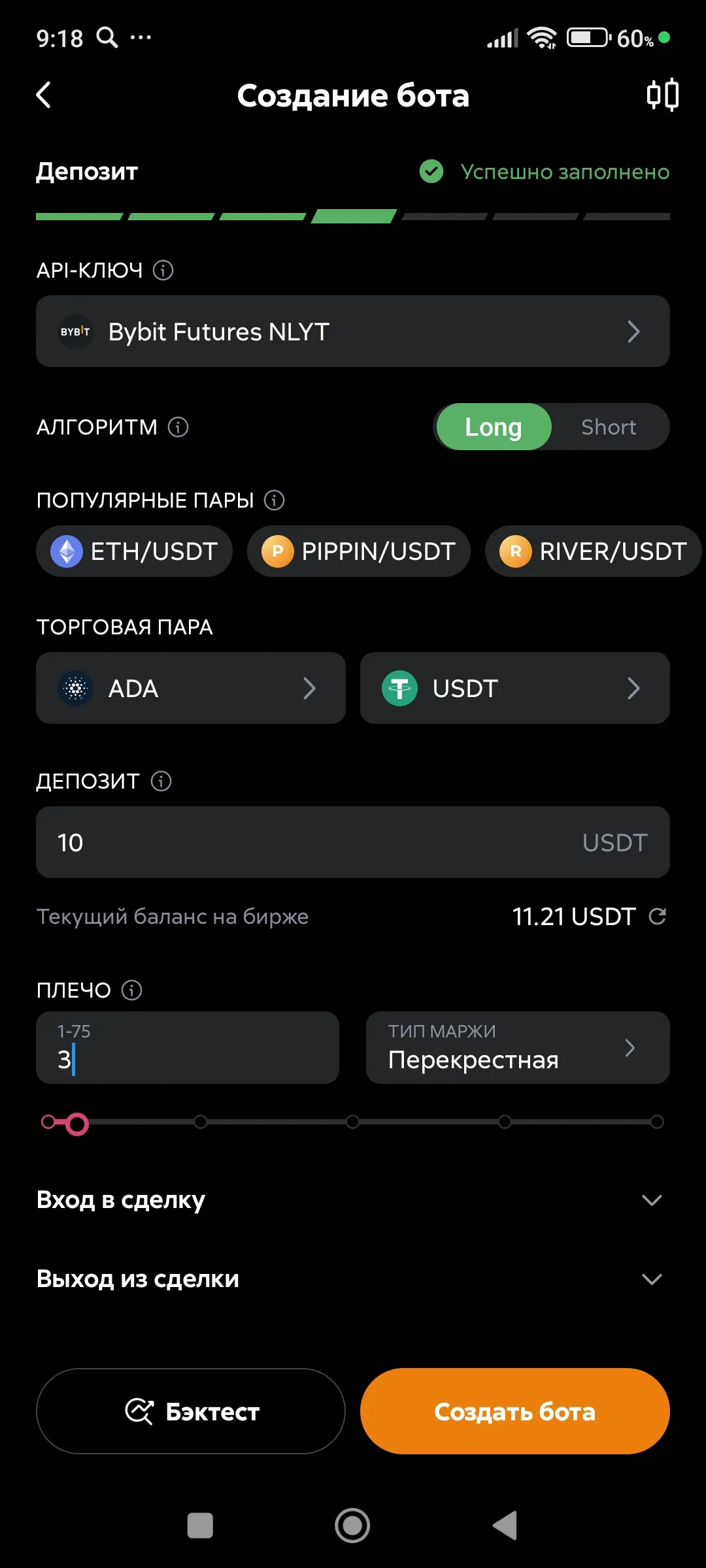Open the Перекрестная margin type selector
This screenshot has height=1568, width=706.
pos(516,1048)
